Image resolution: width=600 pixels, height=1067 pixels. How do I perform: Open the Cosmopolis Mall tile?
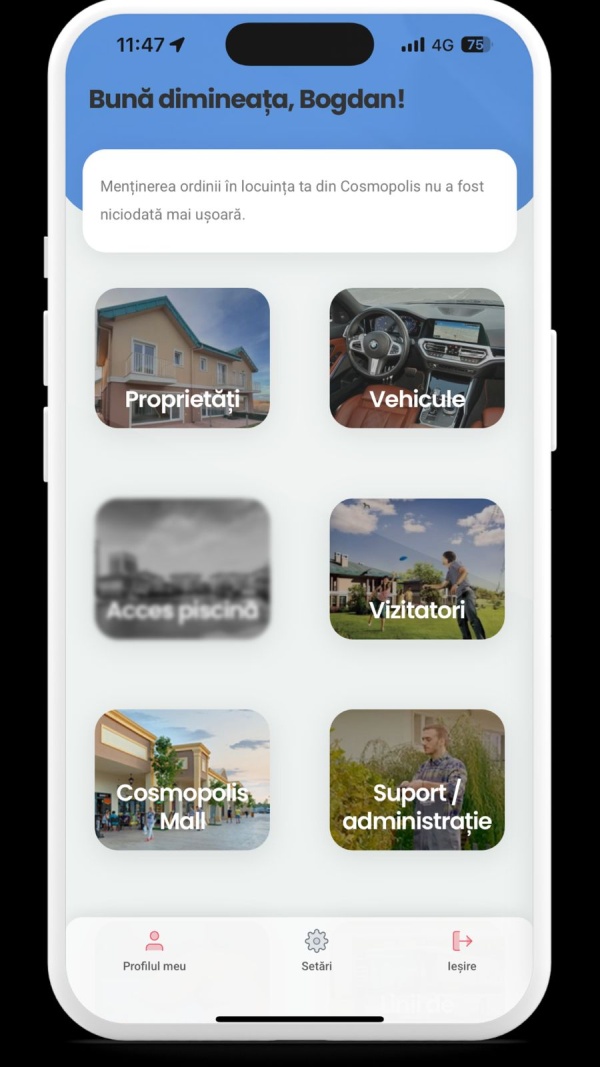(x=182, y=780)
